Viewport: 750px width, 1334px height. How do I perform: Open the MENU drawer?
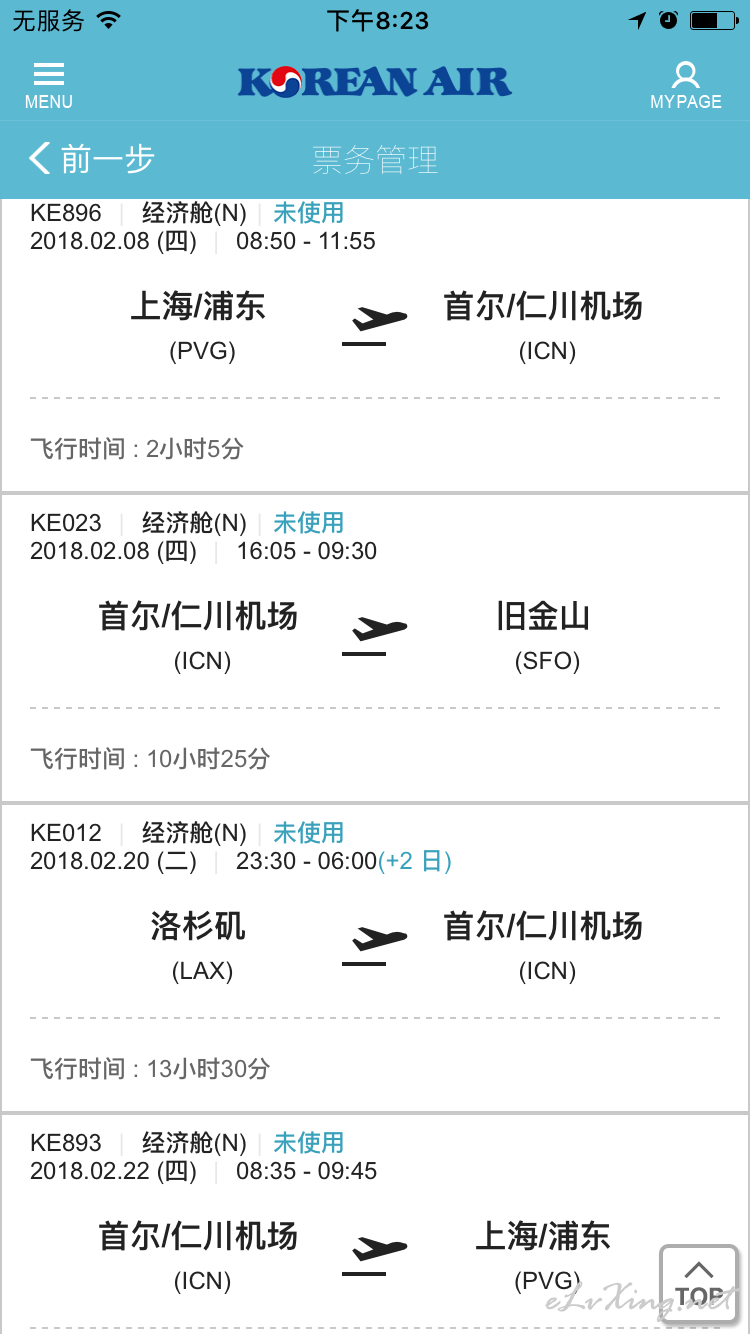point(48,86)
